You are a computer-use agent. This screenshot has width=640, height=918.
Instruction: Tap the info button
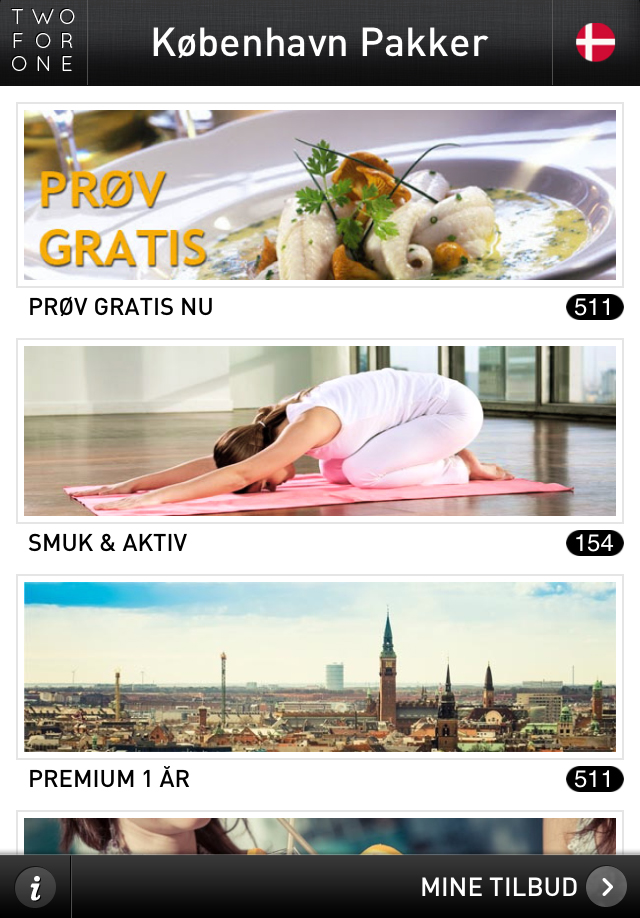36,887
